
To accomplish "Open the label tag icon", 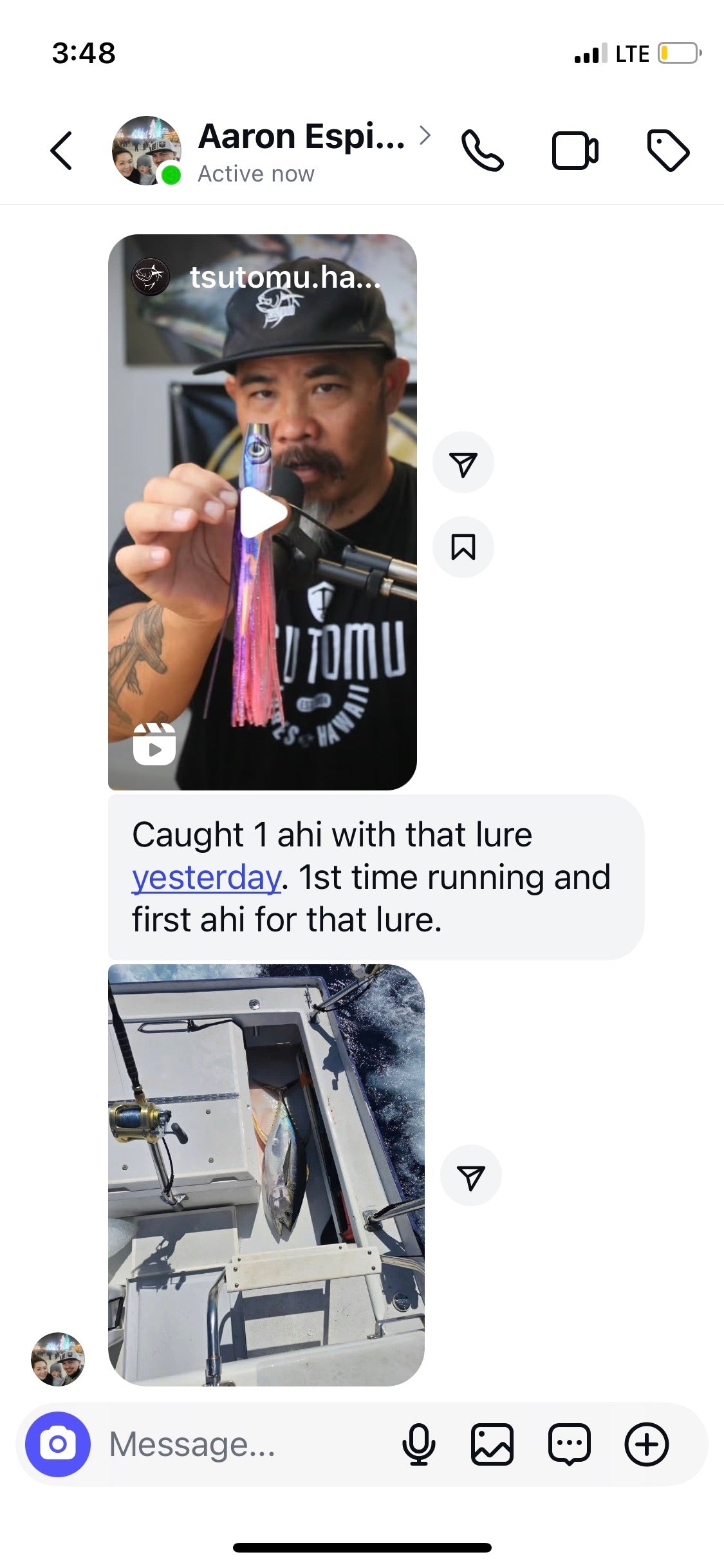I will [x=667, y=151].
